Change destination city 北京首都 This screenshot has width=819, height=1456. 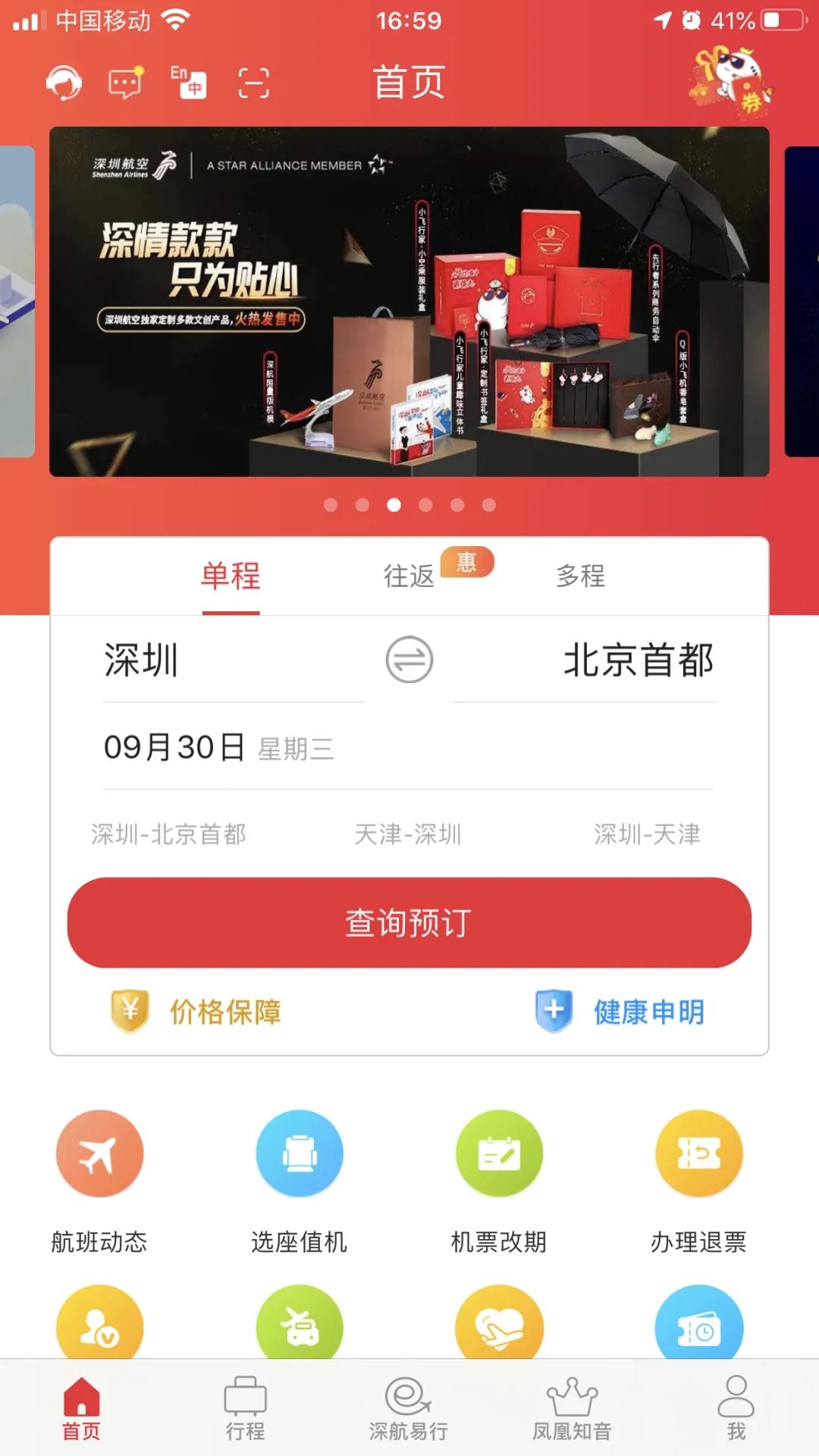638,660
